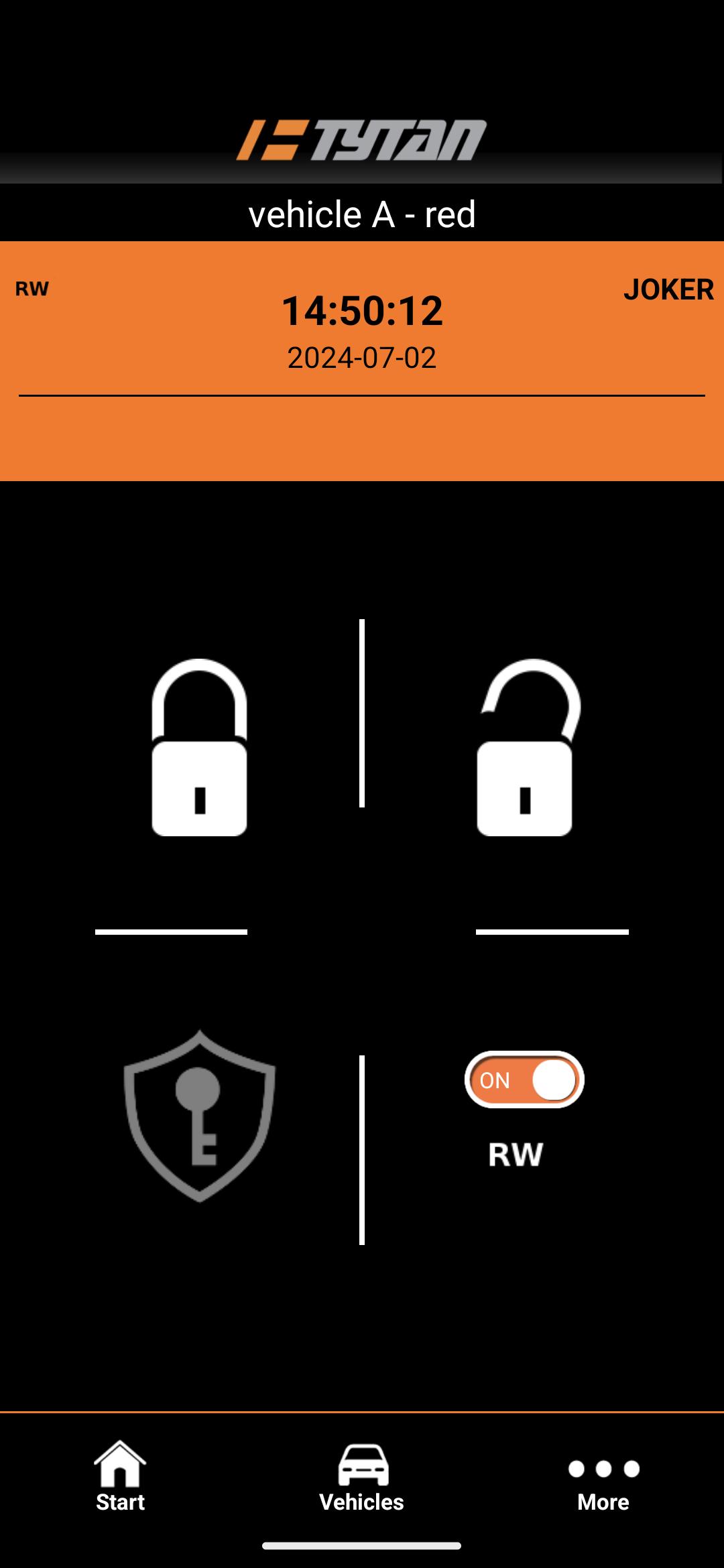Tap the shield with key icon
The width and height of the screenshot is (724, 1568).
[199, 1116]
